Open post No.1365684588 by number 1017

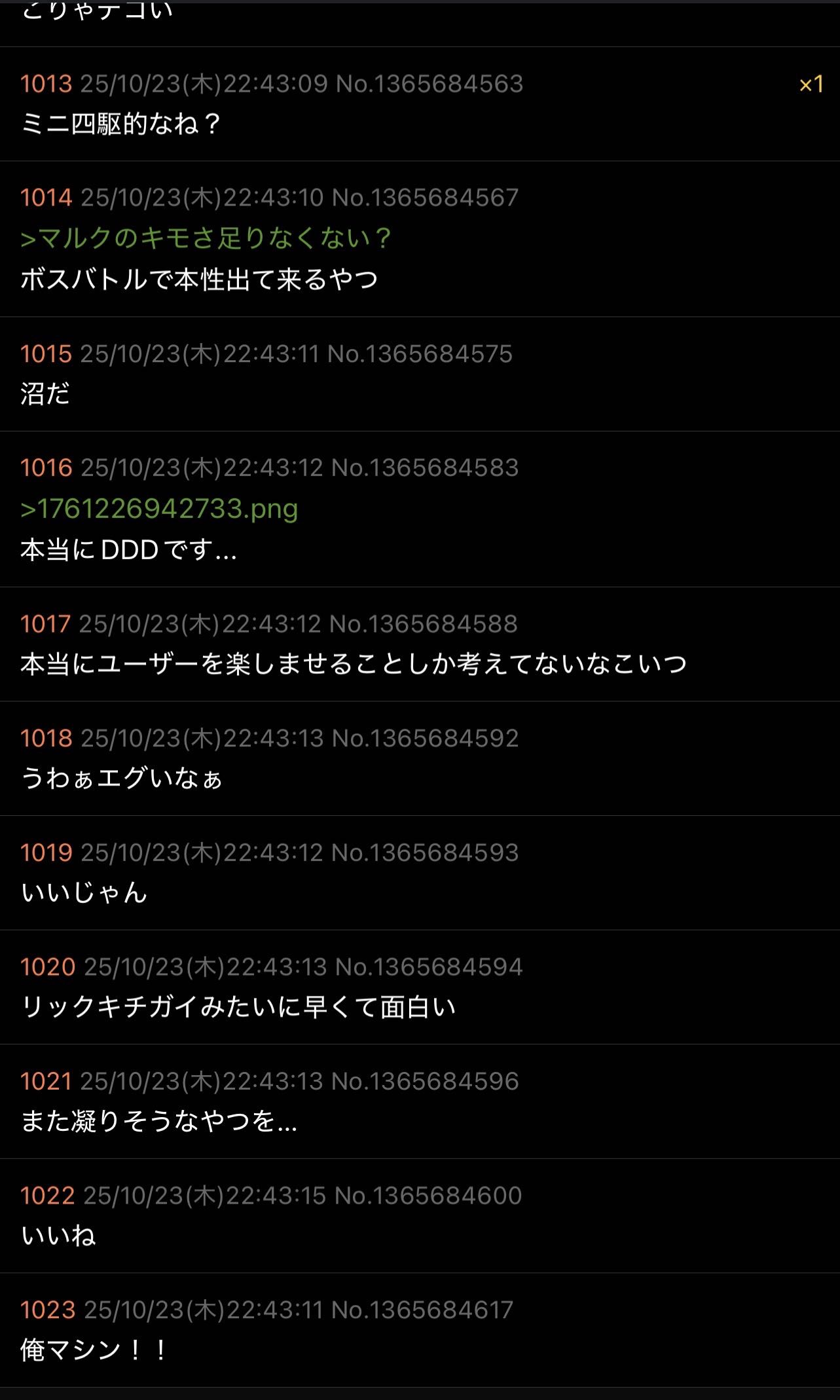pos(45,624)
